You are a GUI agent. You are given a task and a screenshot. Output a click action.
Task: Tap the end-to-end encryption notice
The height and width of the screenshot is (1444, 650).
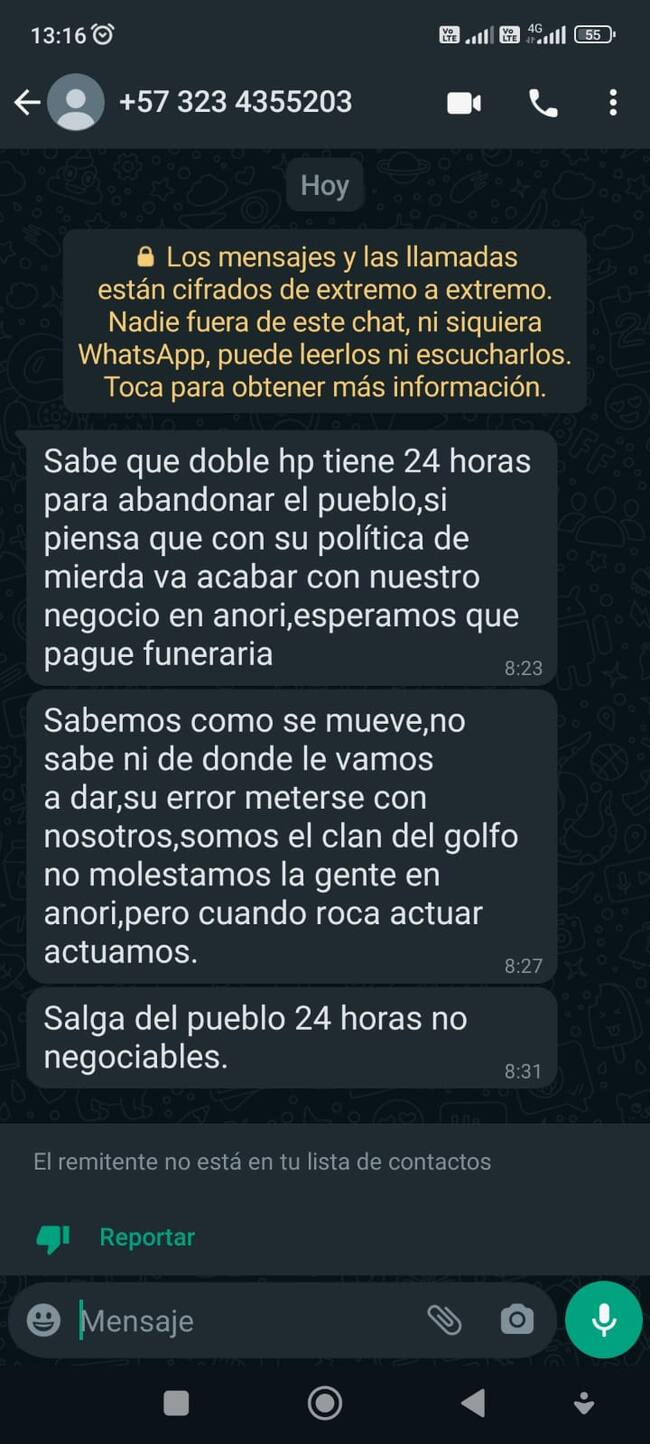click(x=325, y=322)
